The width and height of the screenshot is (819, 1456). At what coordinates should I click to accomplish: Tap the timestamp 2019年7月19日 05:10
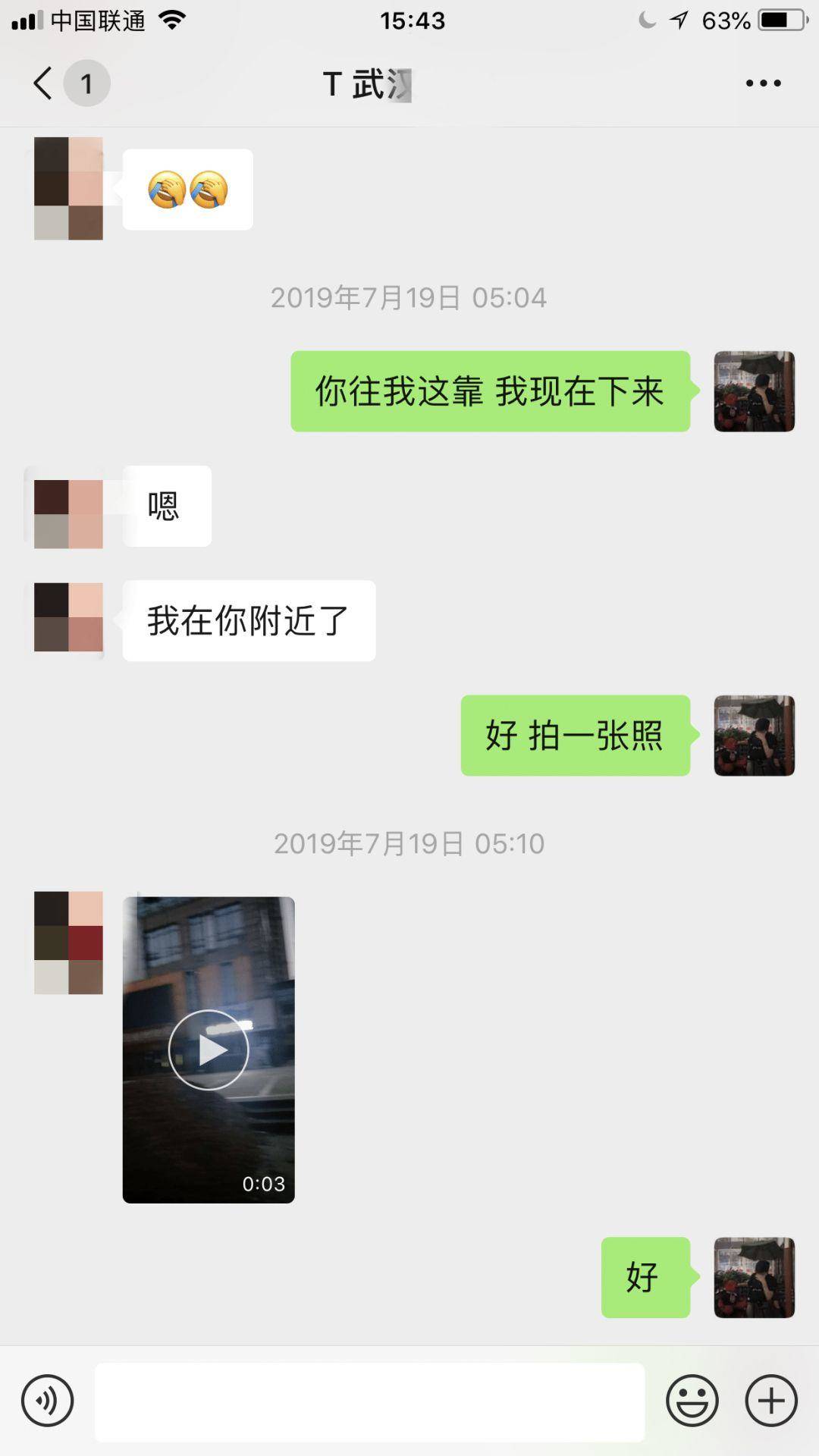(x=409, y=842)
